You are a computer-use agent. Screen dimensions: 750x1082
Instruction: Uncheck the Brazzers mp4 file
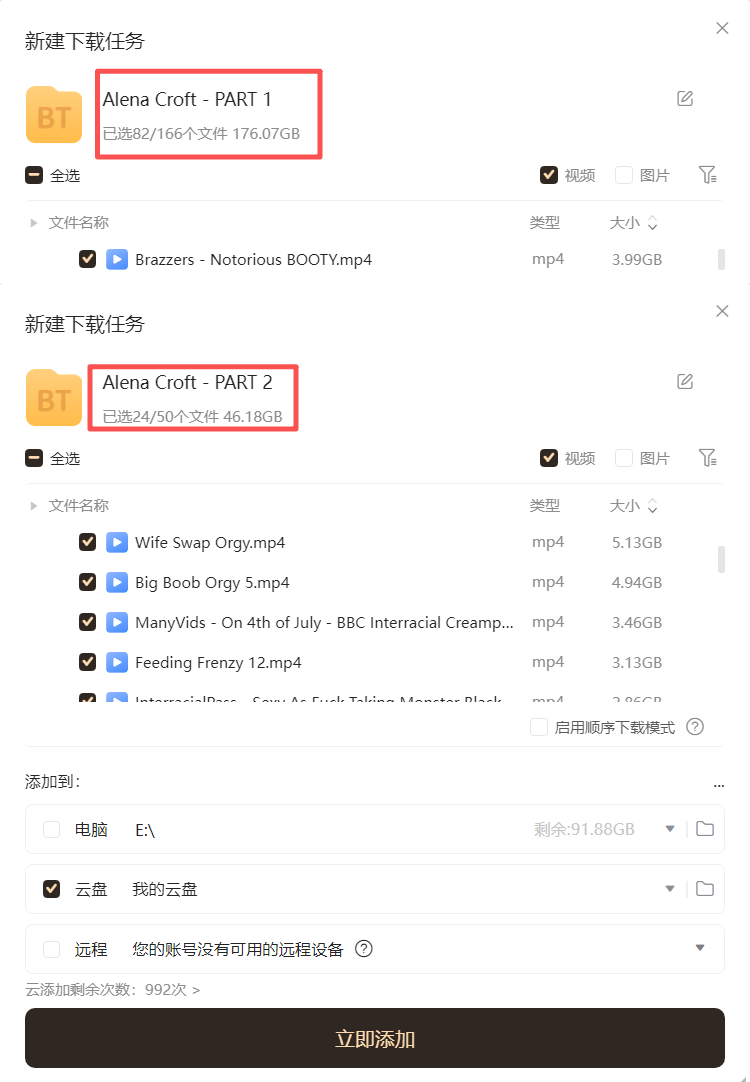88,259
